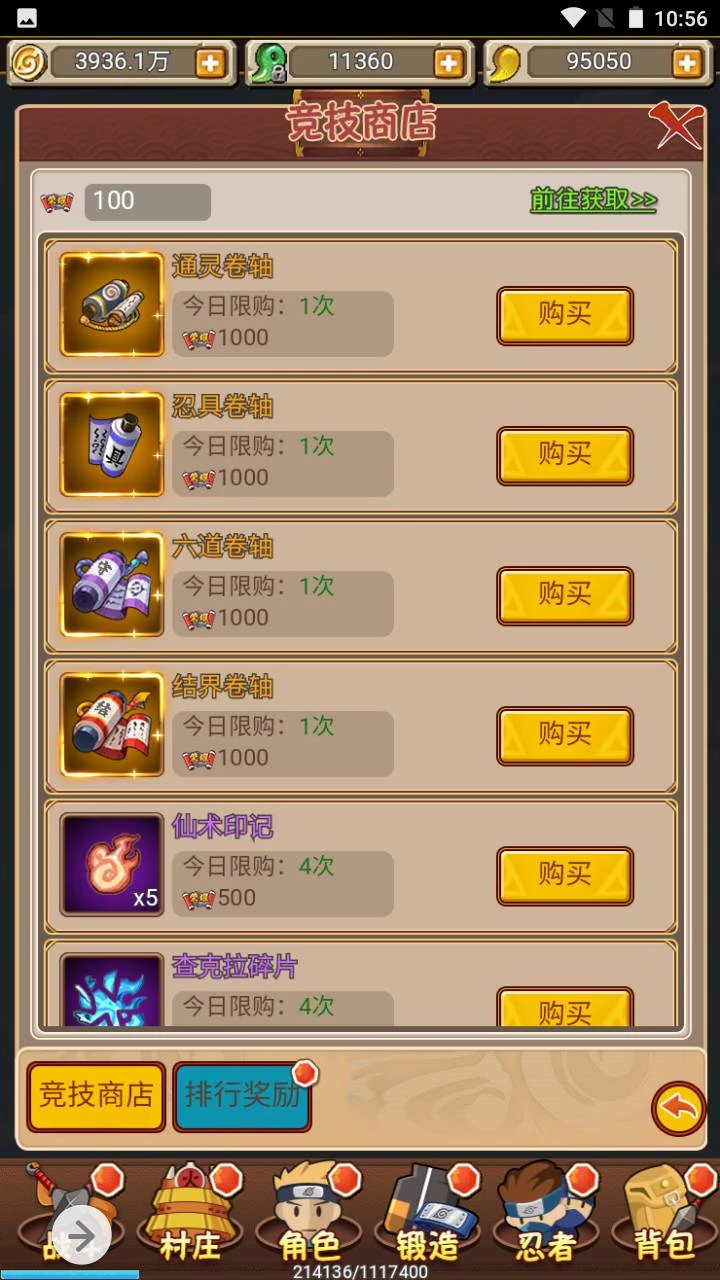720x1280 pixels.
Task: Tap 购买 for 六道卷轴
Action: point(565,595)
